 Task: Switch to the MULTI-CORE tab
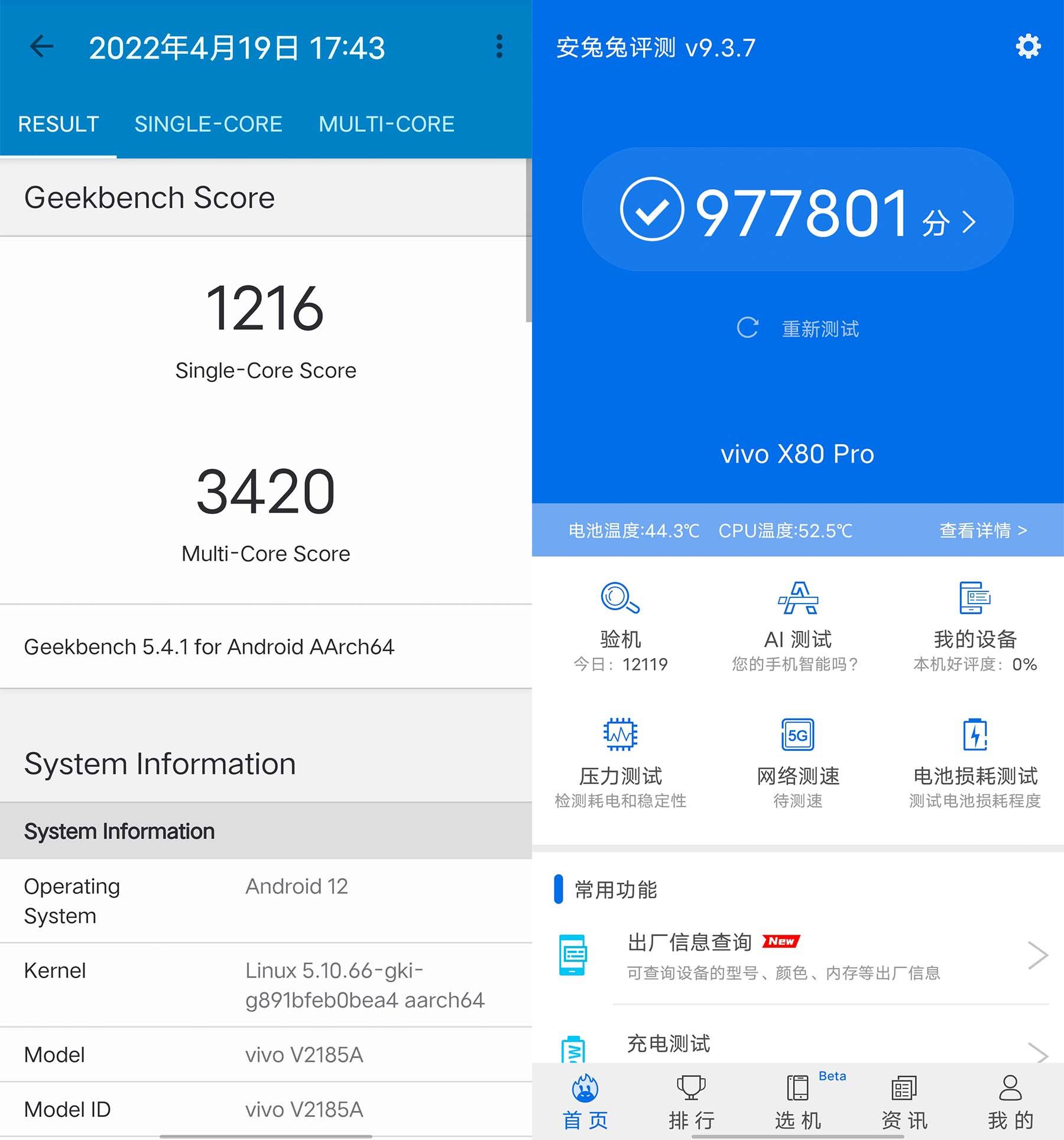tap(387, 124)
